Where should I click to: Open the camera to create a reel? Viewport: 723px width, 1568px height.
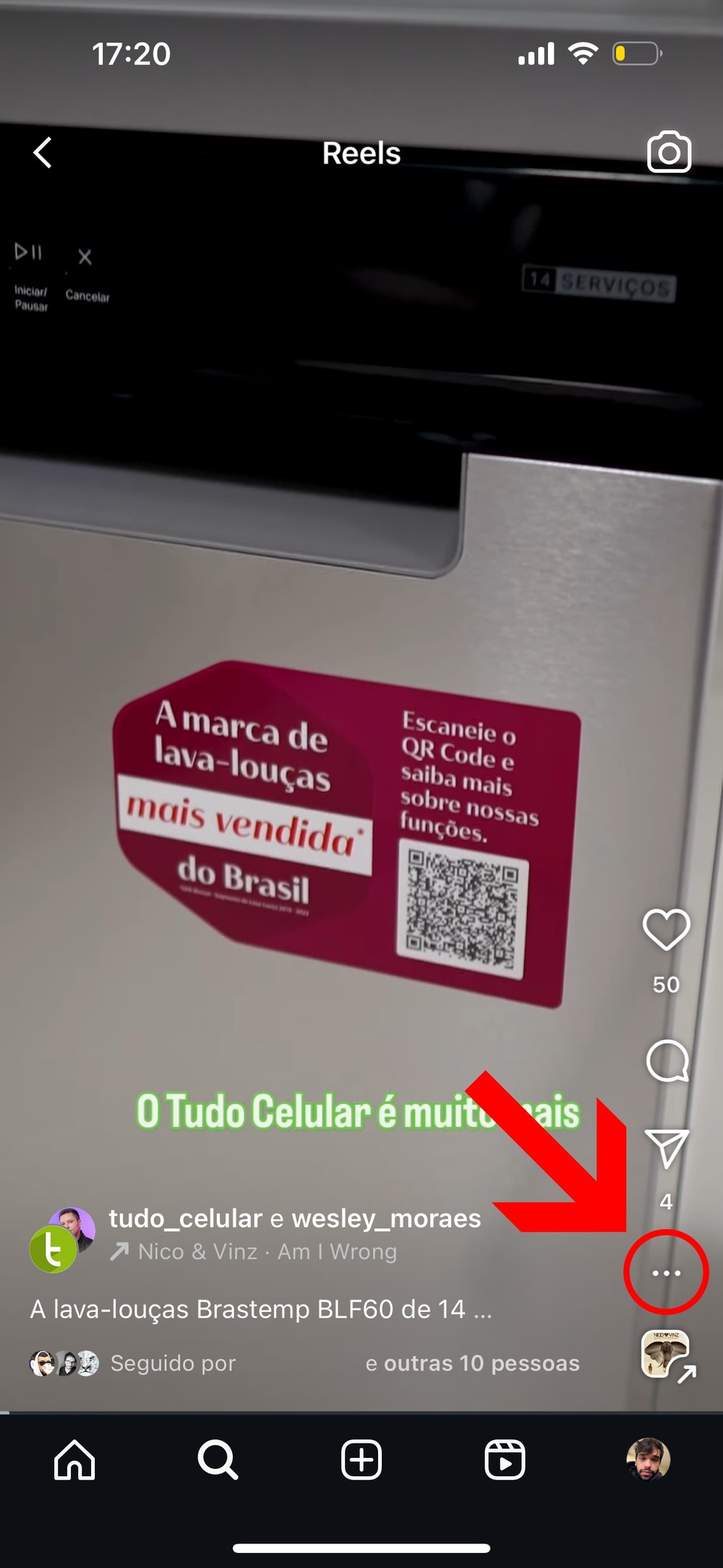pyautogui.click(x=668, y=153)
